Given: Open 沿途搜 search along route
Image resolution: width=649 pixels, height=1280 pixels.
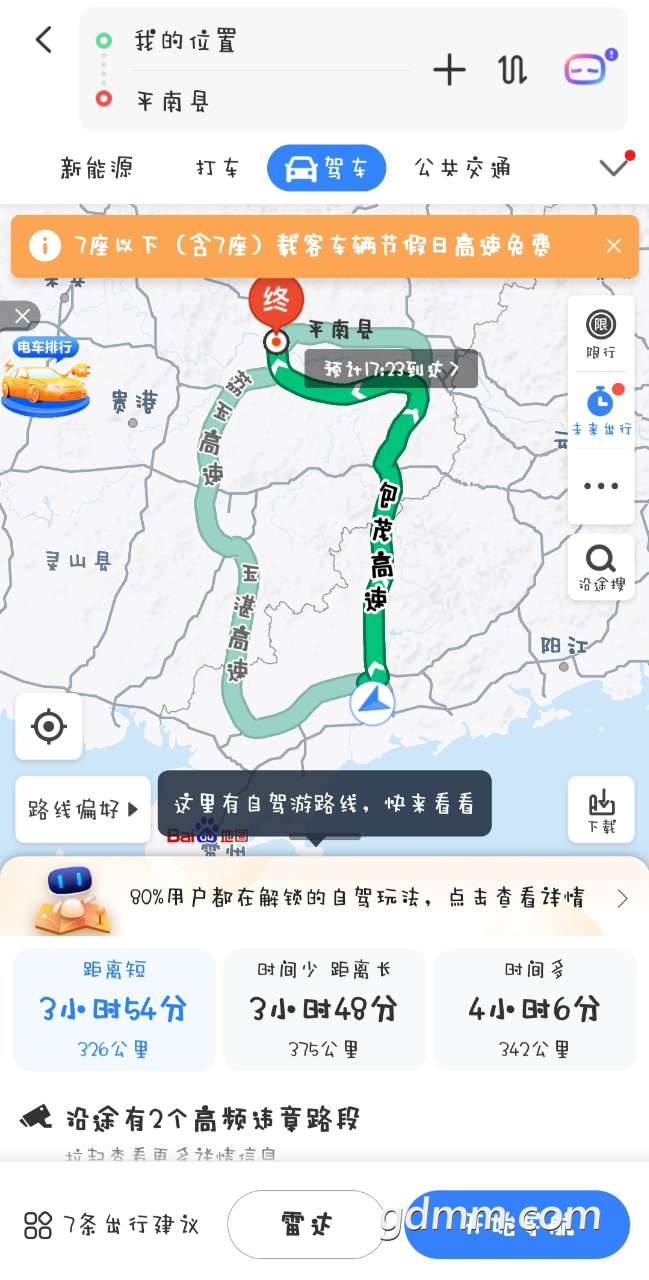Looking at the screenshot, I should [601, 567].
